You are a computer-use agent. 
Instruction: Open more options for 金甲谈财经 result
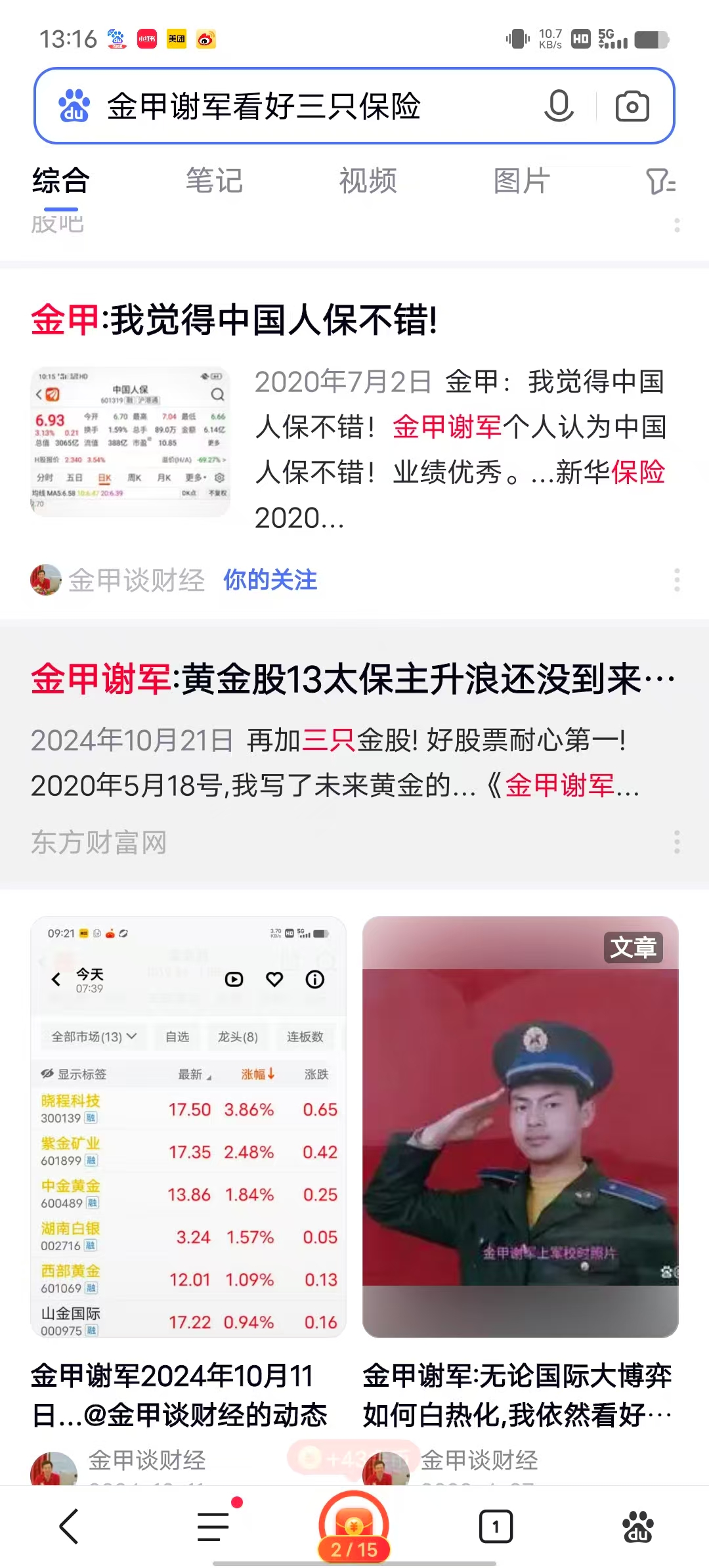(x=677, y=580)
